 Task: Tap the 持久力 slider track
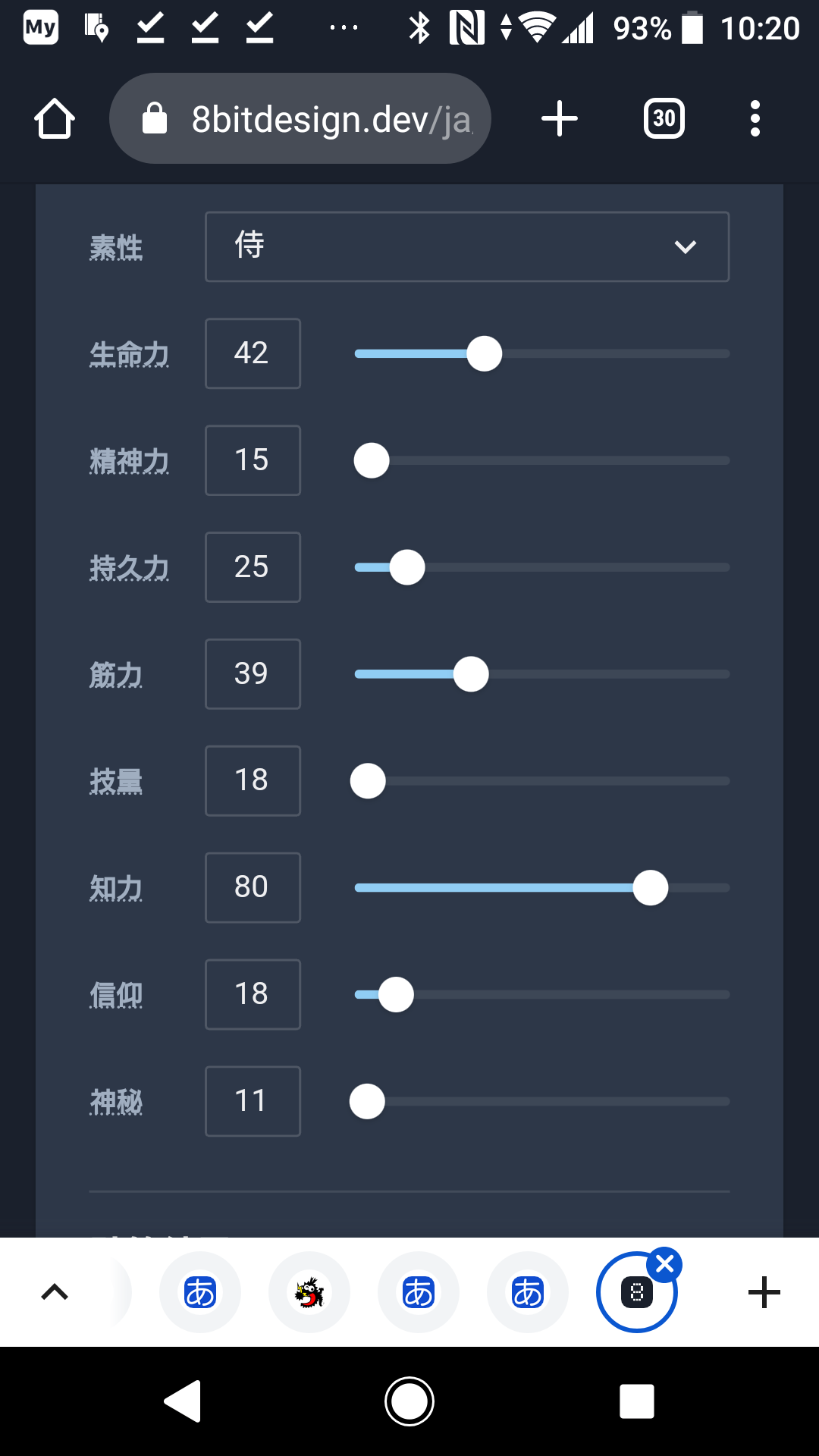[542, 567]
